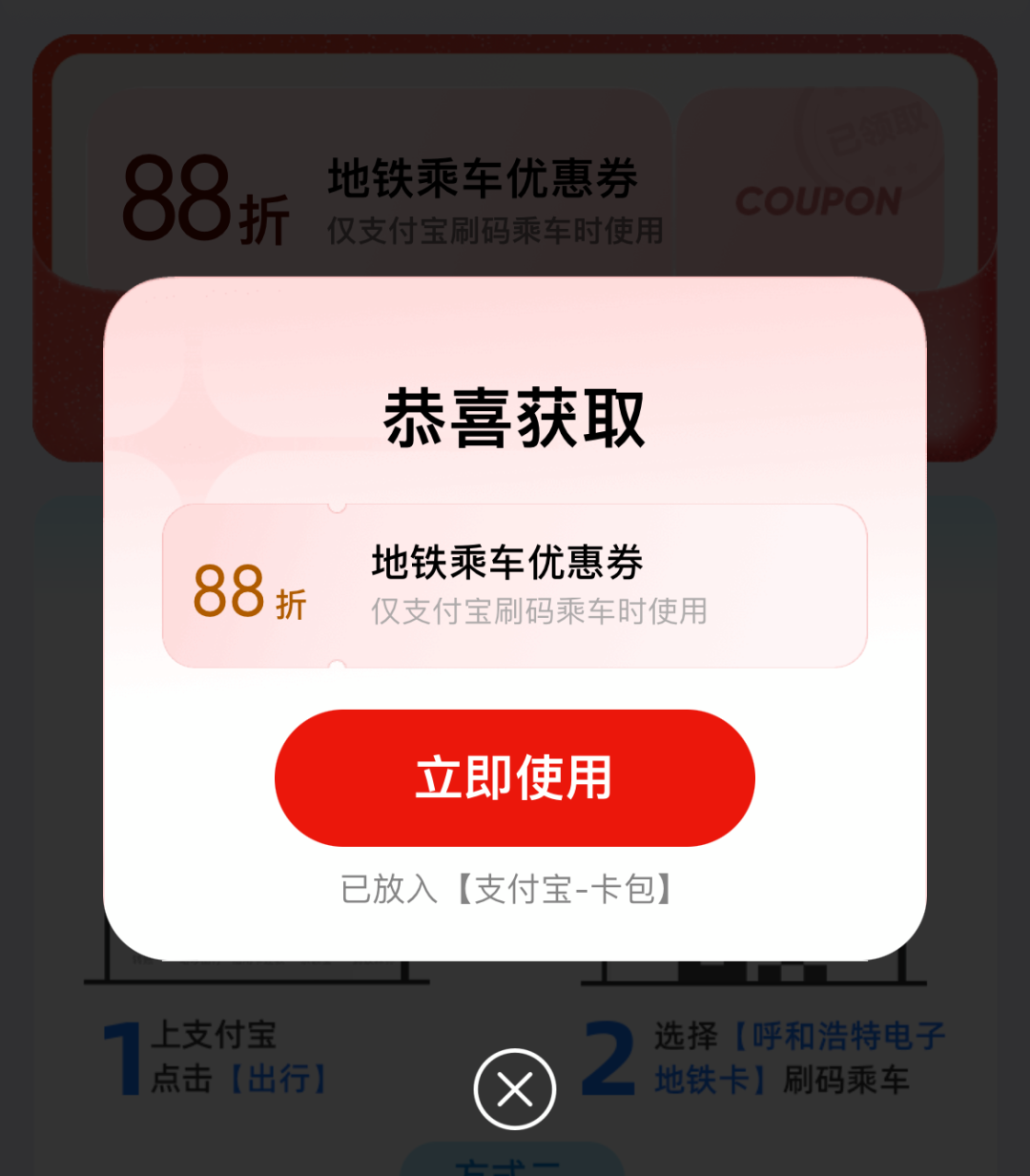The height and width of the screenshot is (1176, 1030).
Task: Tap the 88折 discount label inside the popup
Action: tap(248, 593)
